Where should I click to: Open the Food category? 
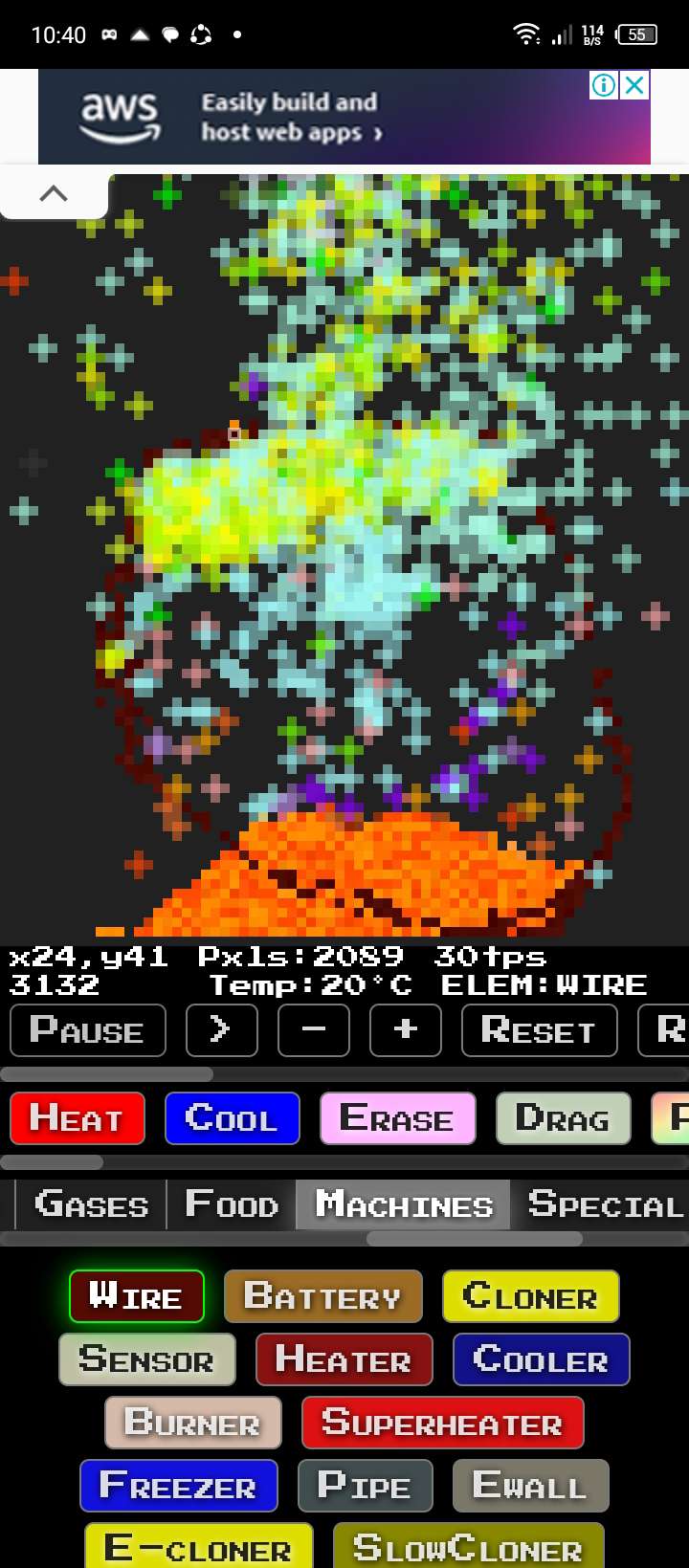click(232, 1204)
